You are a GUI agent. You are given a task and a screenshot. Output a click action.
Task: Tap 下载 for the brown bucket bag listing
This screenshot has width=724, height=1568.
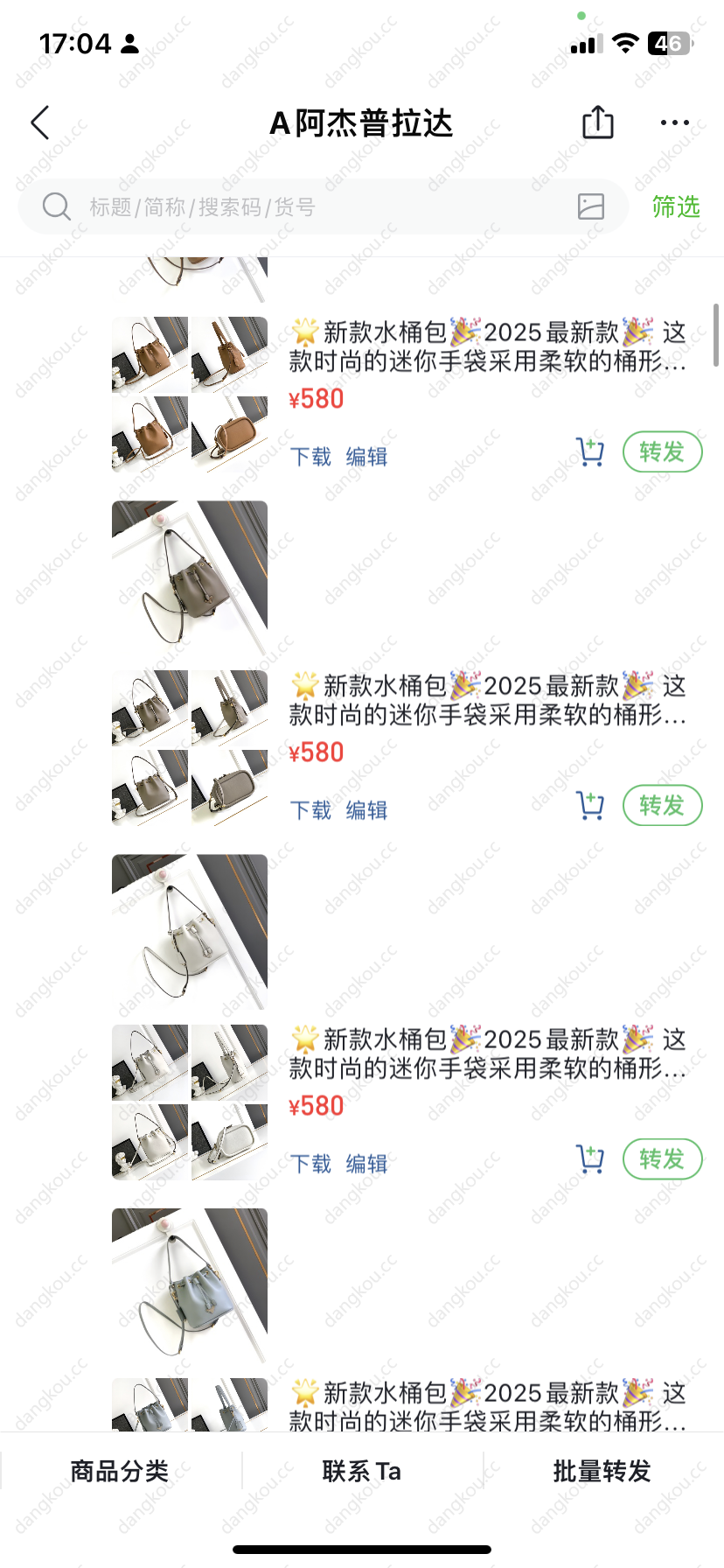point(310,457)
